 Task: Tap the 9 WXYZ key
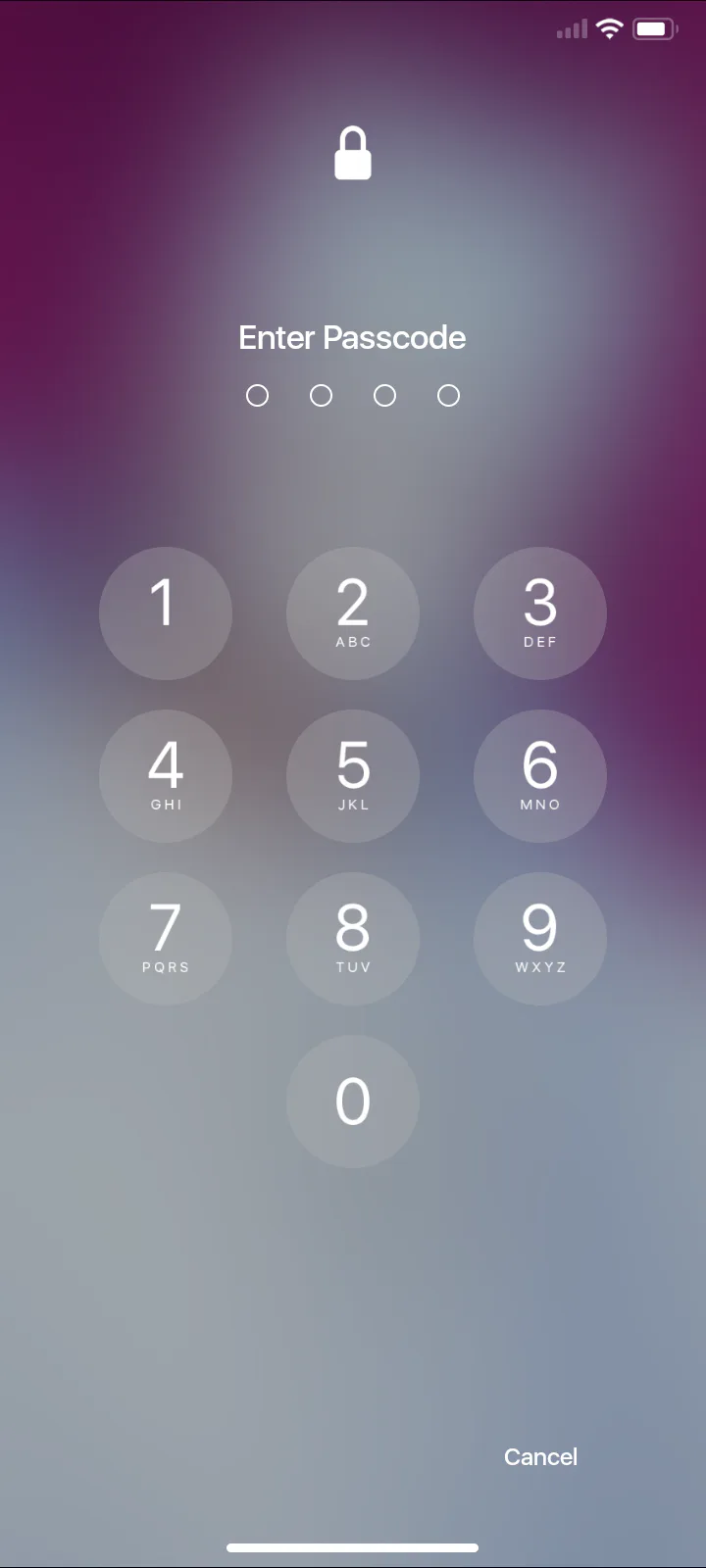[540, 939]
